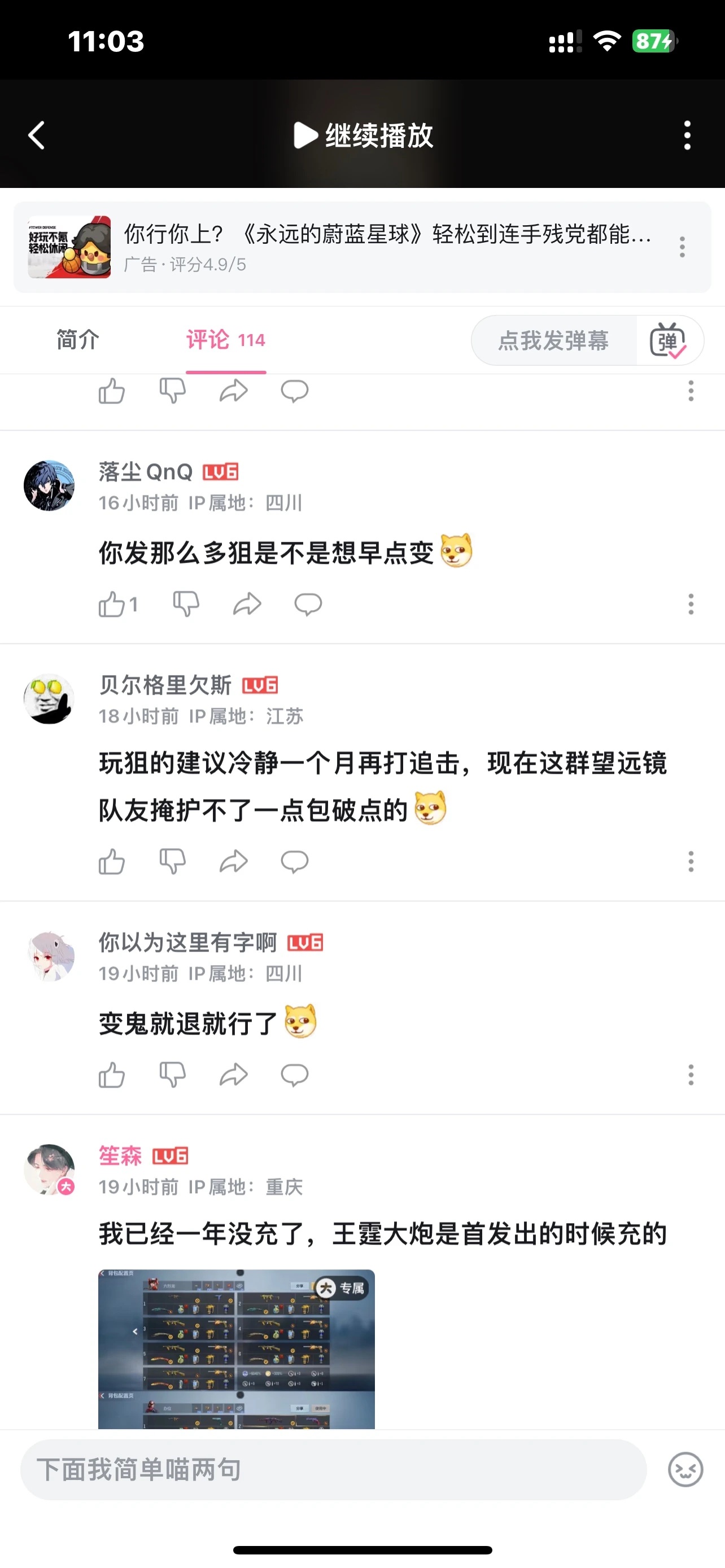Toggle the 弹 danmaku display switch

[x=668, y=340]
